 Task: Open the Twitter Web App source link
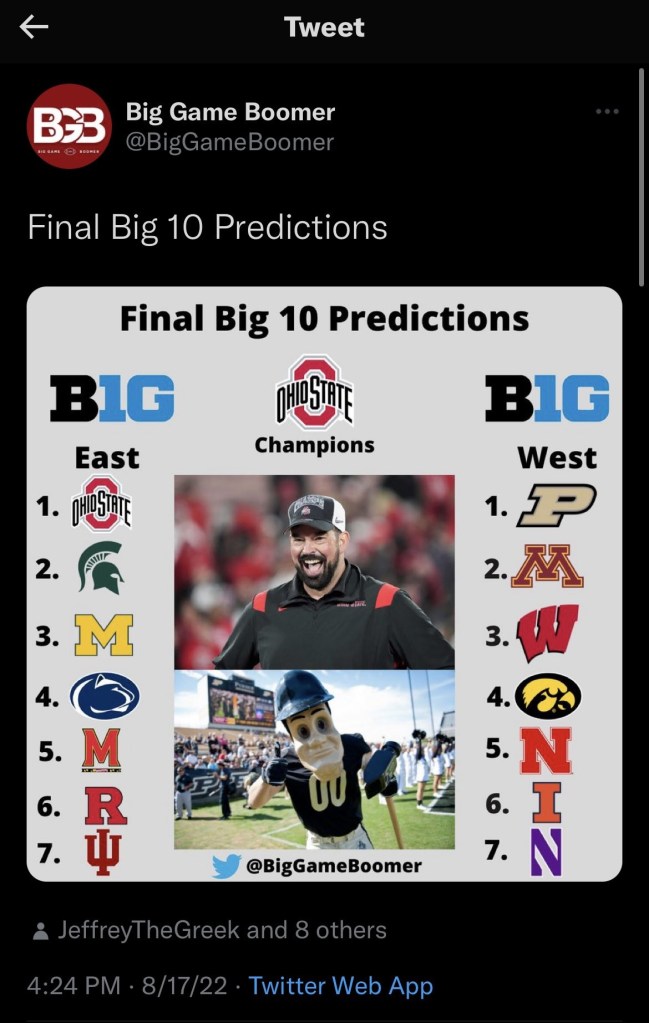(341, 986)
